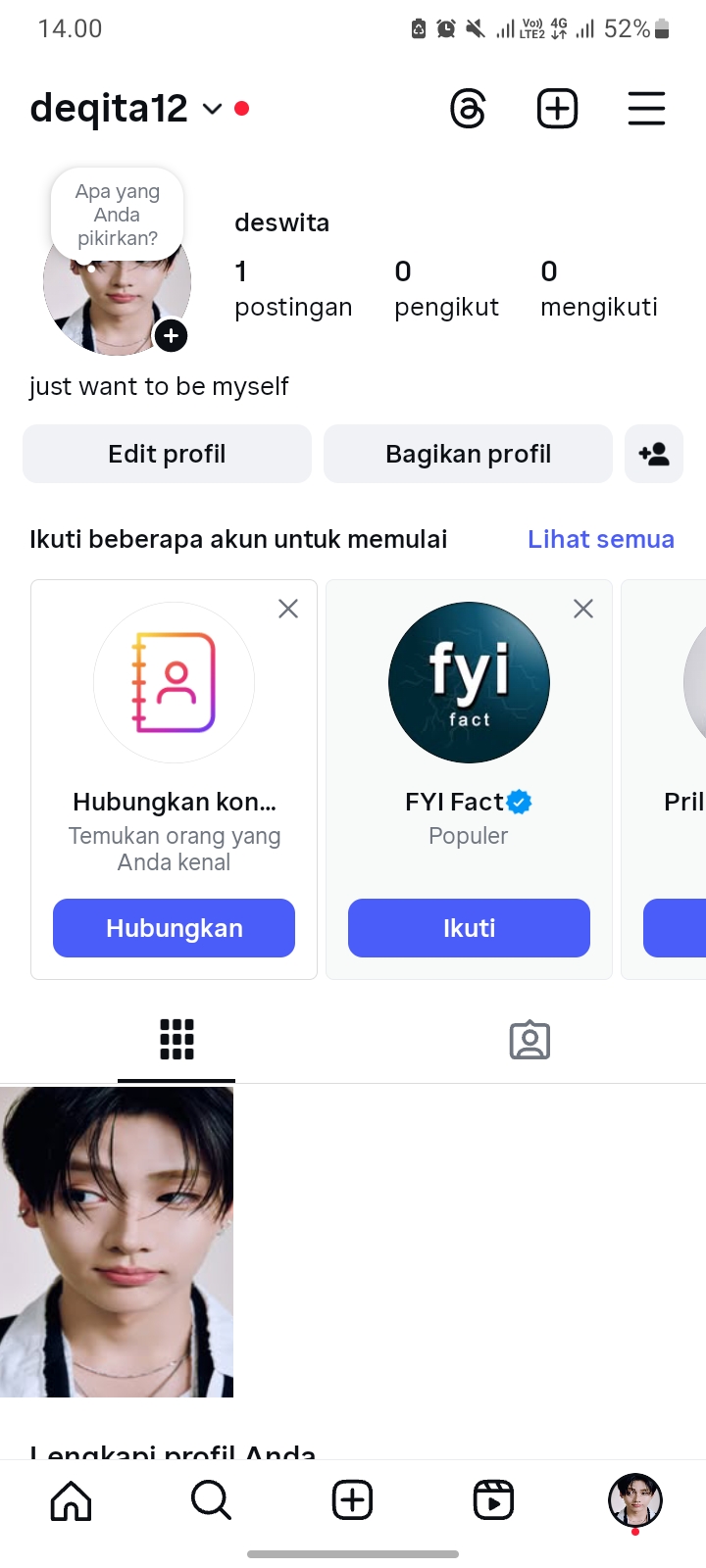Screen dimensions: 706x1568
Task: Dismiss the Hubungkan kontak suggestion card
Action: 288,609
